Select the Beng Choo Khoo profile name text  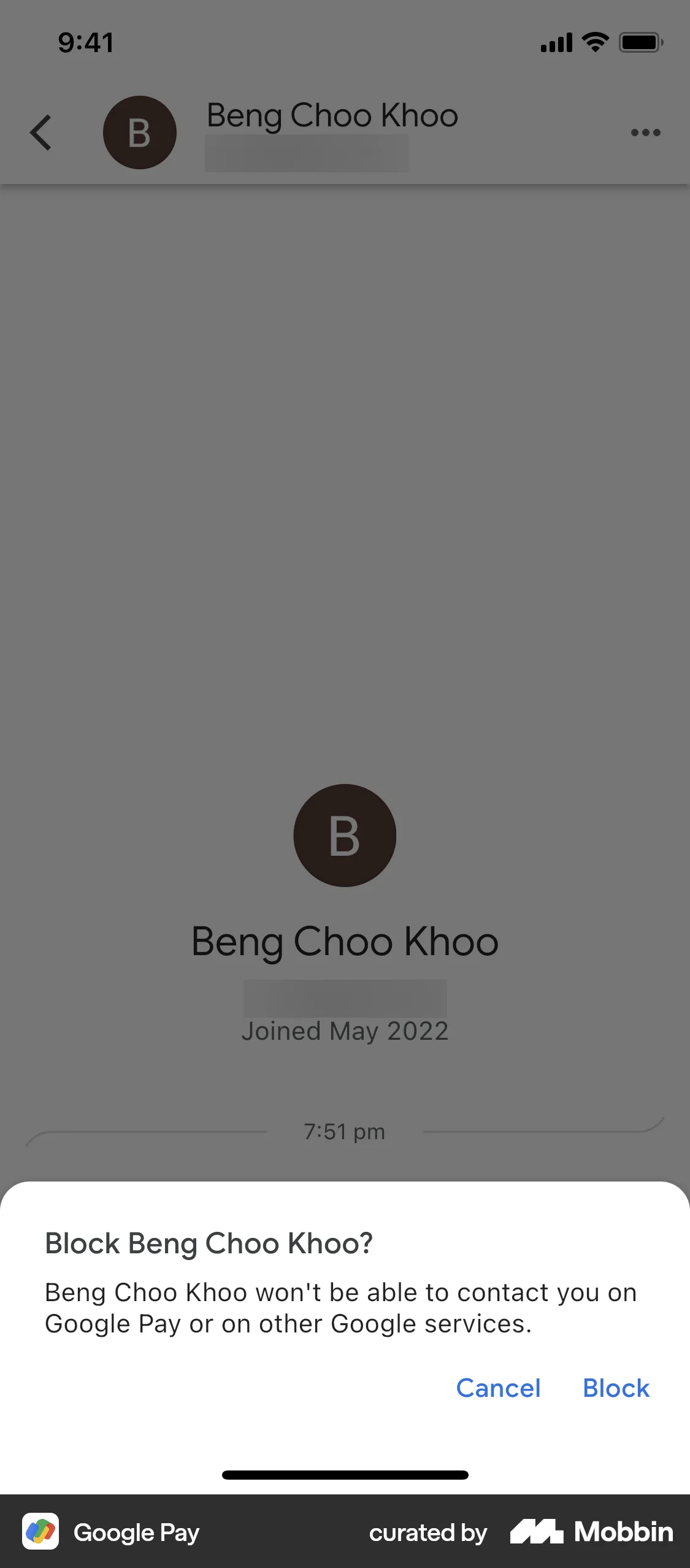click(345, 941)
